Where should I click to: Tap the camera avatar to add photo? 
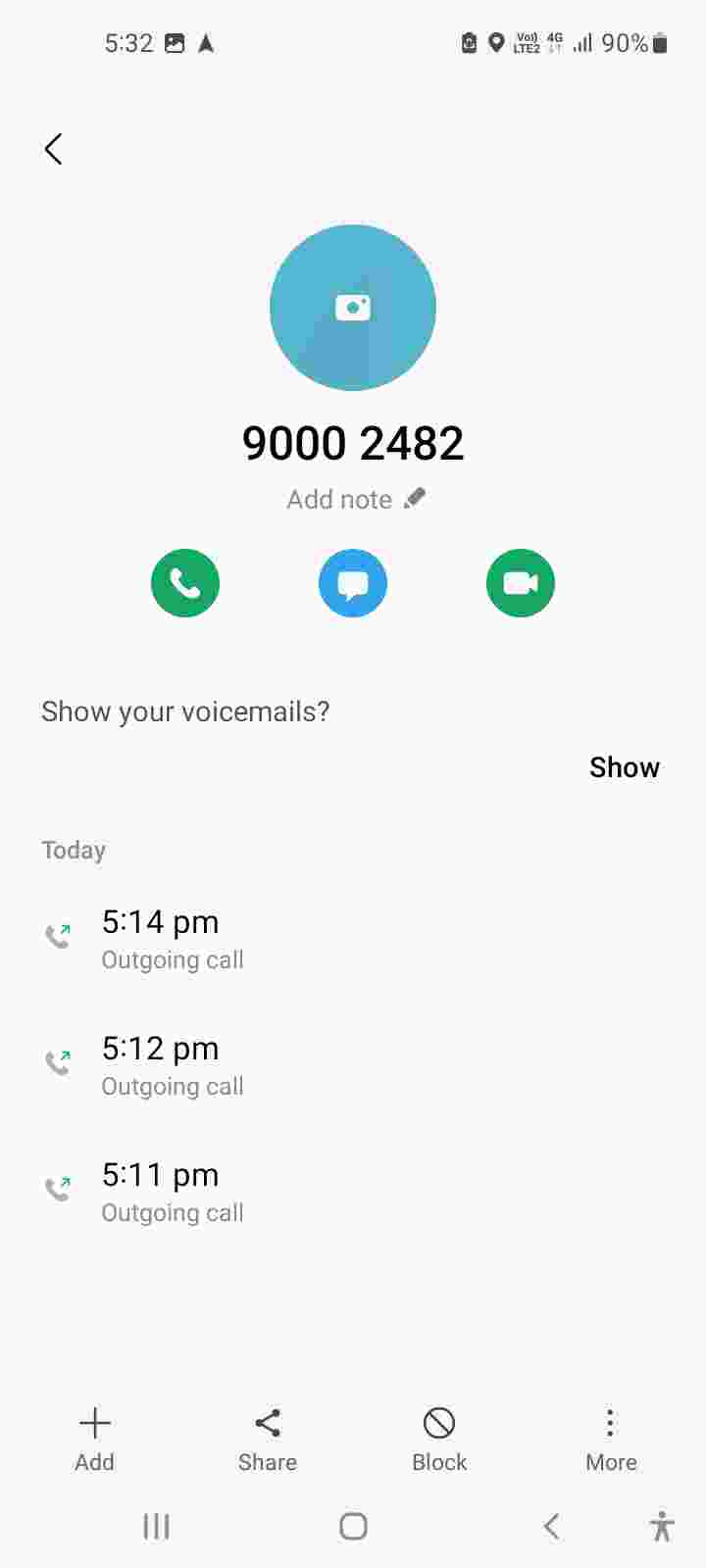[353, 308]
